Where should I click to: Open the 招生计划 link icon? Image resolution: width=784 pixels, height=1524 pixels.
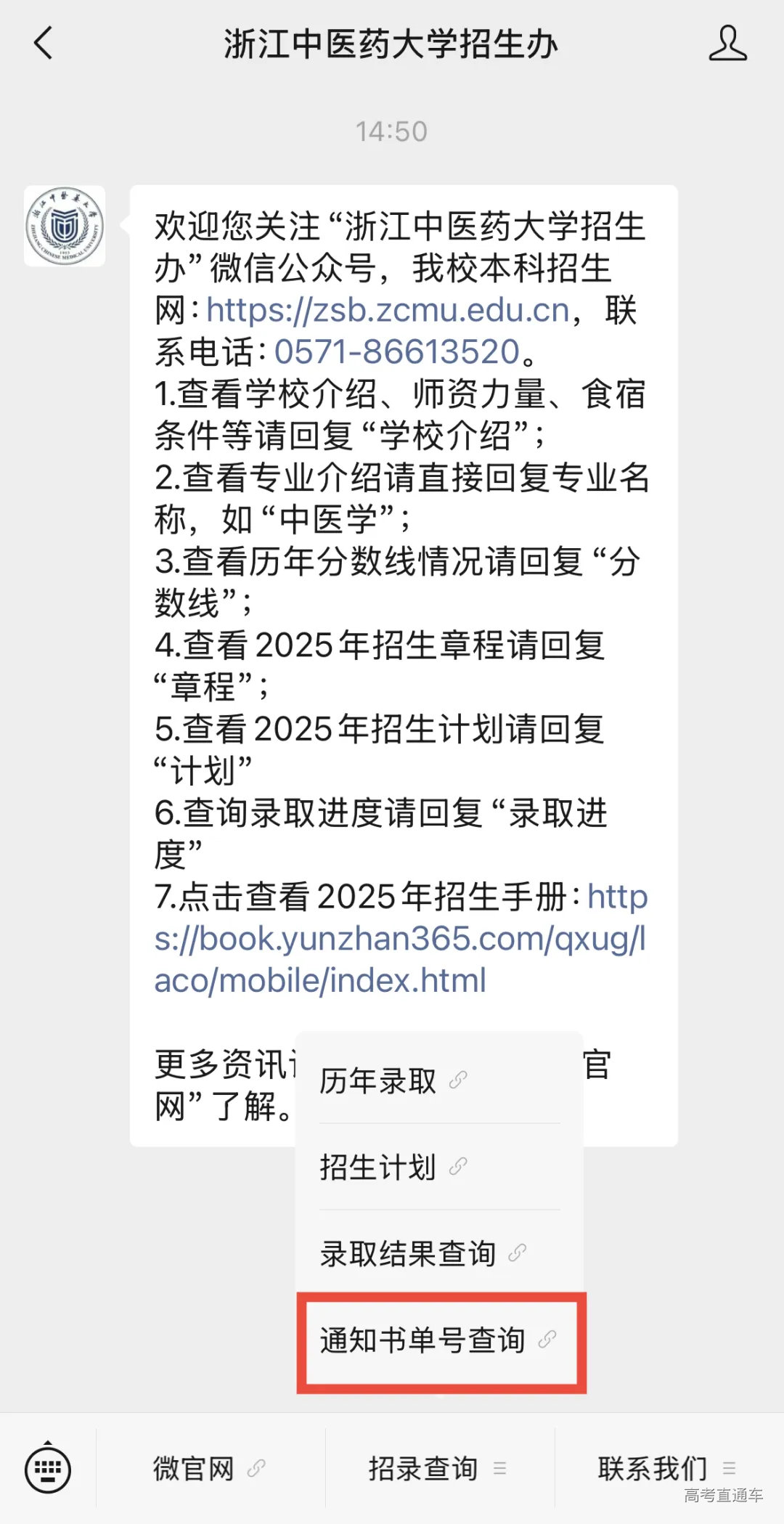point(457,1167)
